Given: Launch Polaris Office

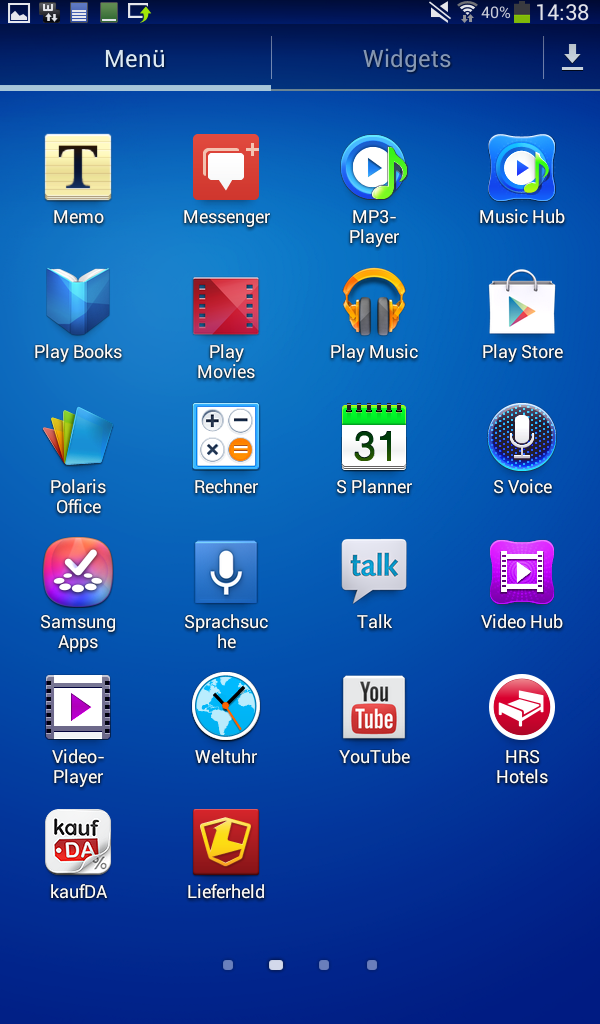Looking at the screenshot, I should pos(78,438).
